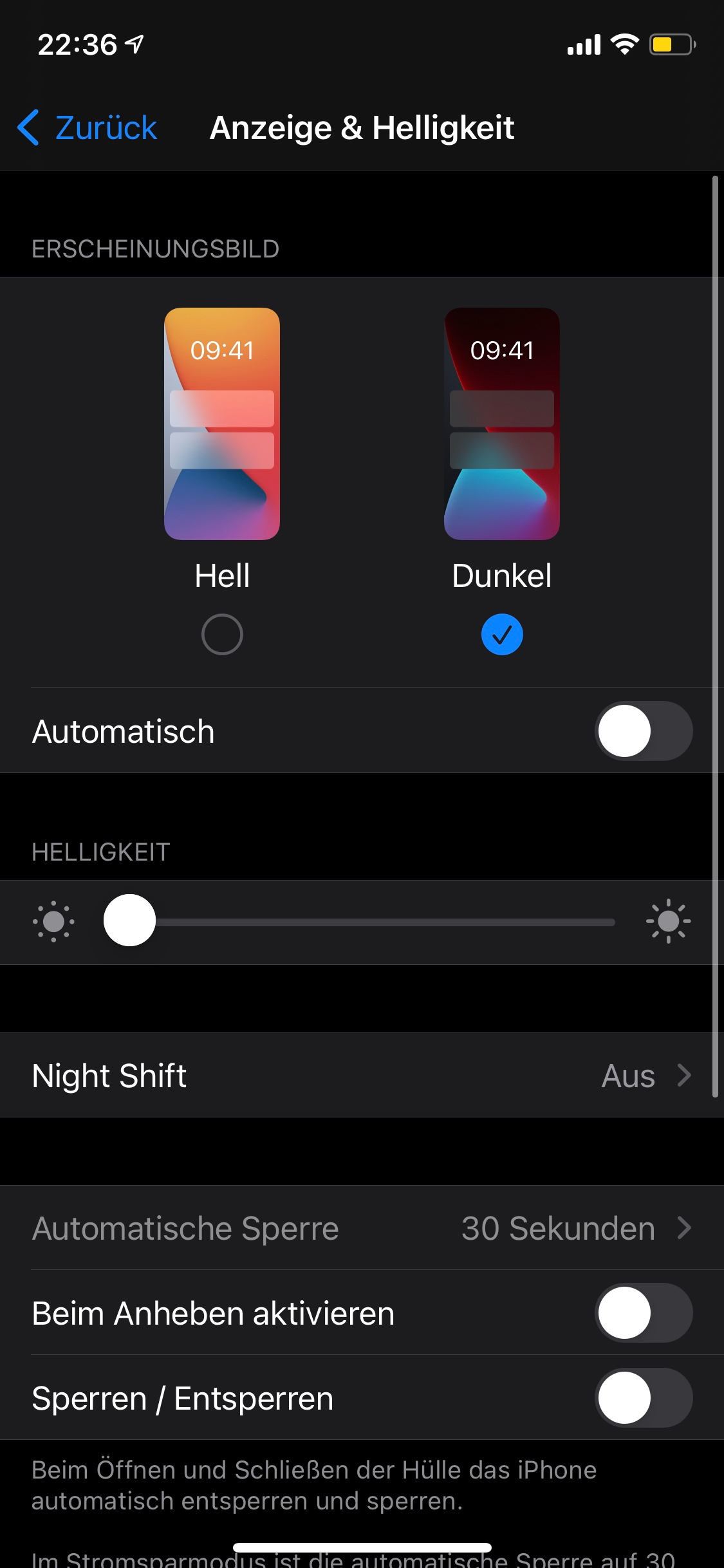Open the Automatische Sperre row
Image resolution: width=724 pixels, height=1568 pixels.
click(x=362, y=1228)
